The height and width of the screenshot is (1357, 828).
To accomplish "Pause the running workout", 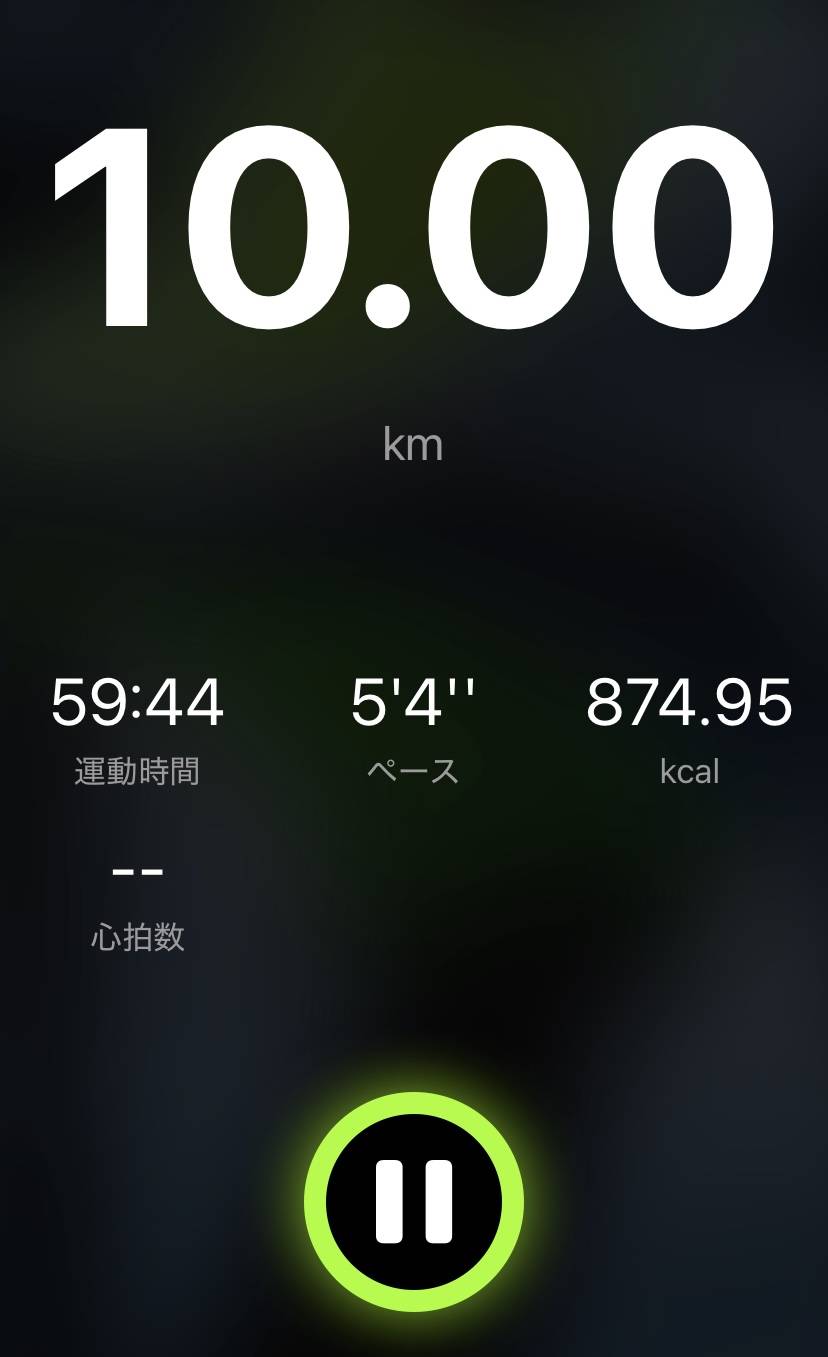I will [414, 1201].
